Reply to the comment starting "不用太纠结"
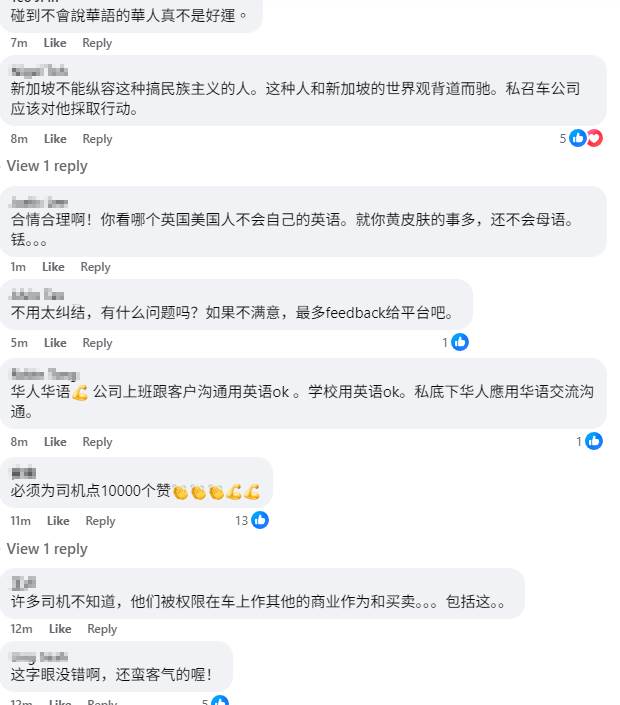The width and height of the screenshot is (620, 705). [97, 343]
